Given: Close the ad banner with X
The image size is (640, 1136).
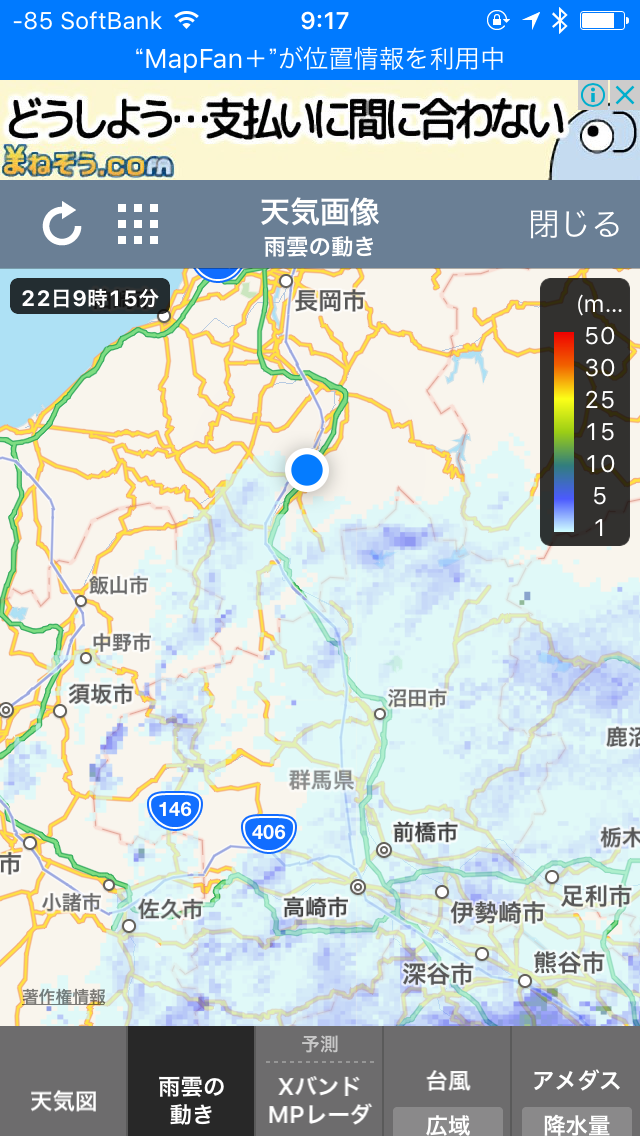Looking at the screenshot, I should click(x=623, y=96).
